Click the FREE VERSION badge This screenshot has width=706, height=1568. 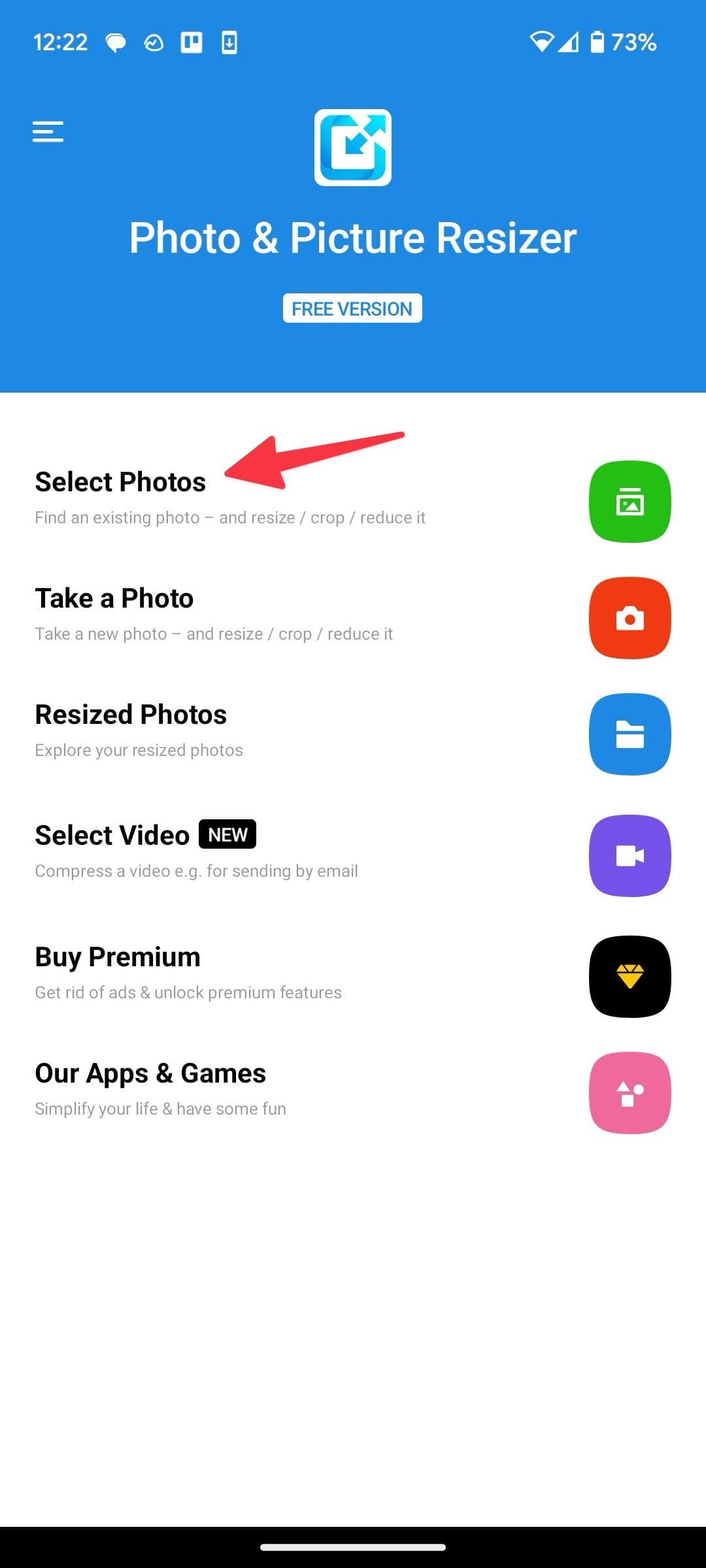point(352,308)
